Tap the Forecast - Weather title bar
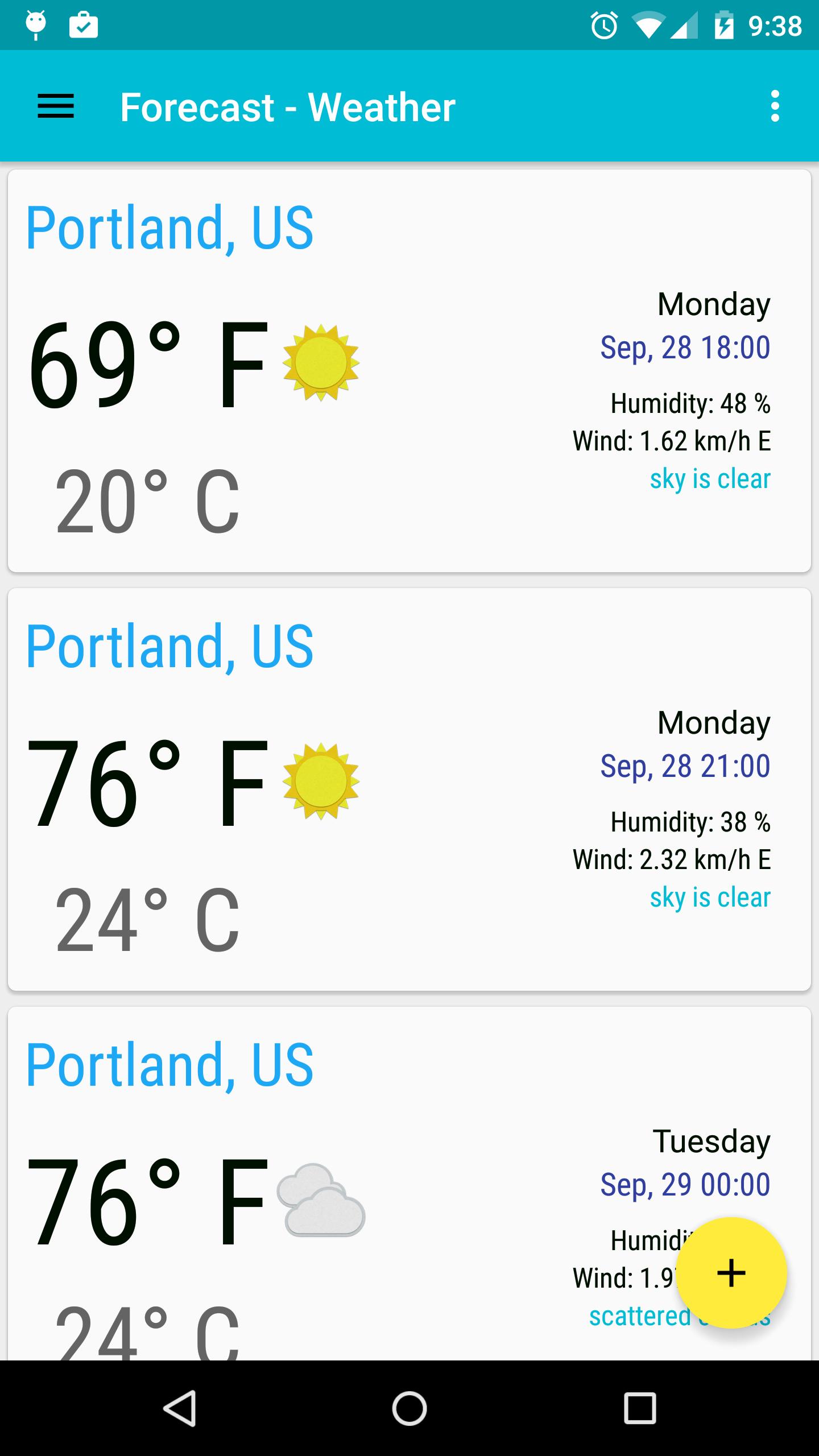The width and height of the screenshot is (819, 1456). [286, 106]
